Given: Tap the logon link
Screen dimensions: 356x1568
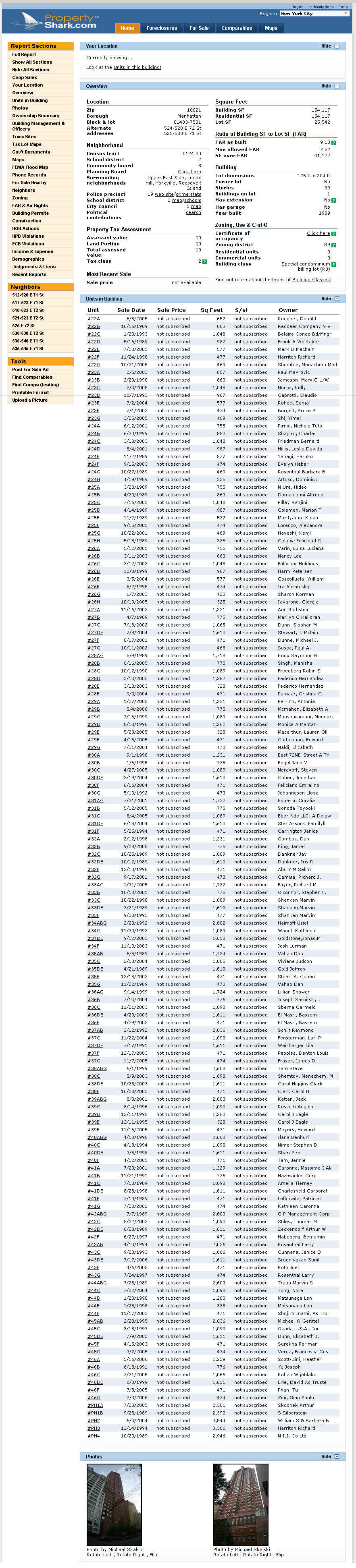Looking at the screenshot, I should (x=298, y=7).
